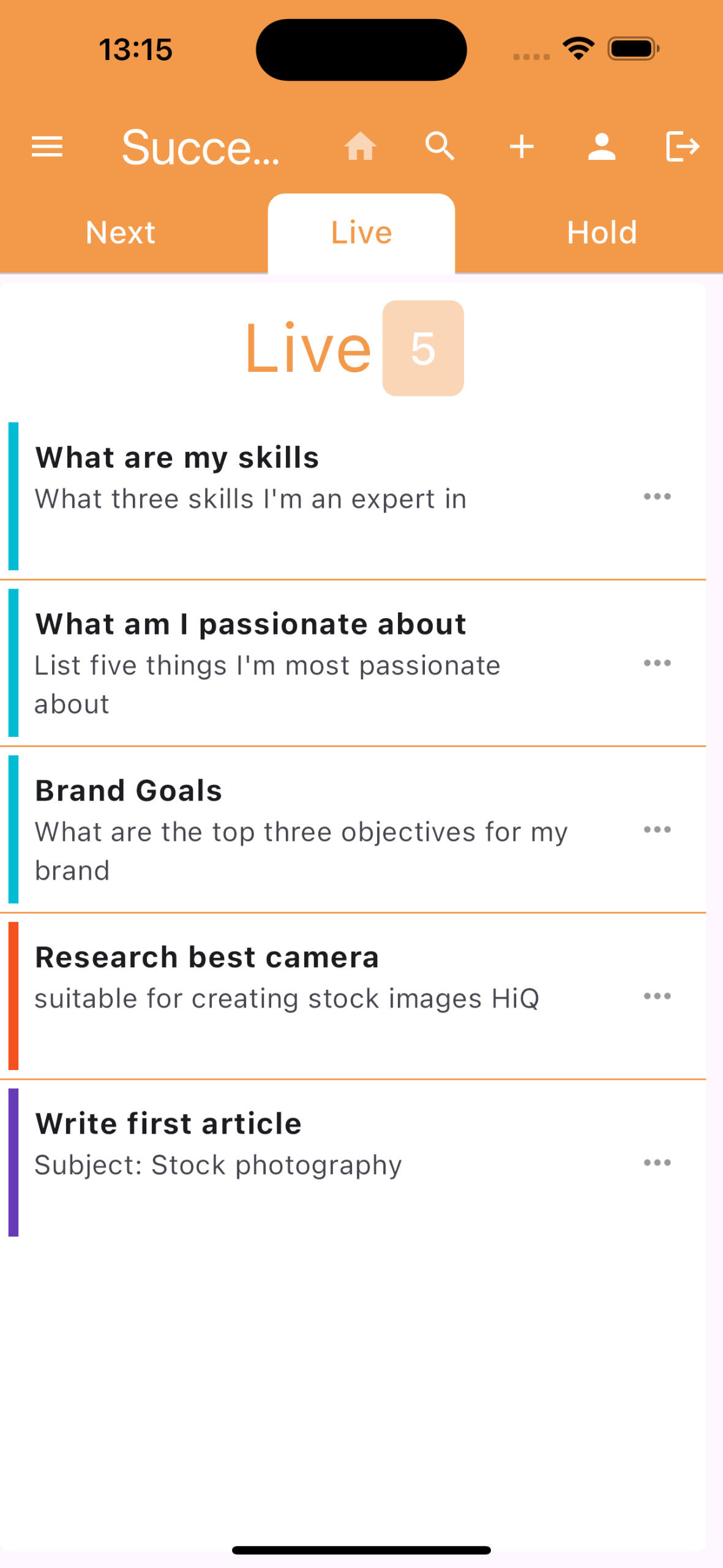Open the user profile icon
The height and width of the screenshot is (1568, 723).
pos(601,147)
